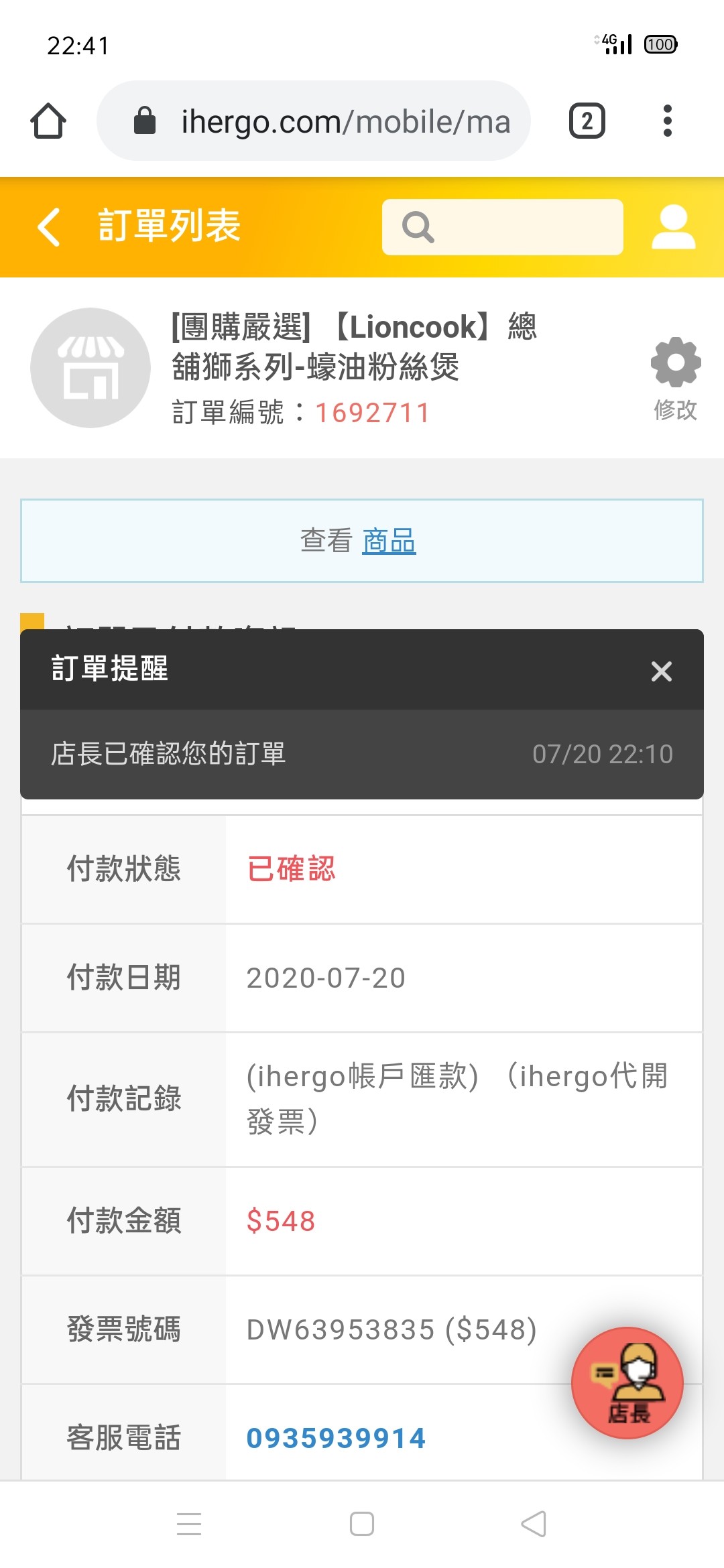This screenshot has height=1568, width=724.
Task: Tap the order search box
Action: pos(502,226)
